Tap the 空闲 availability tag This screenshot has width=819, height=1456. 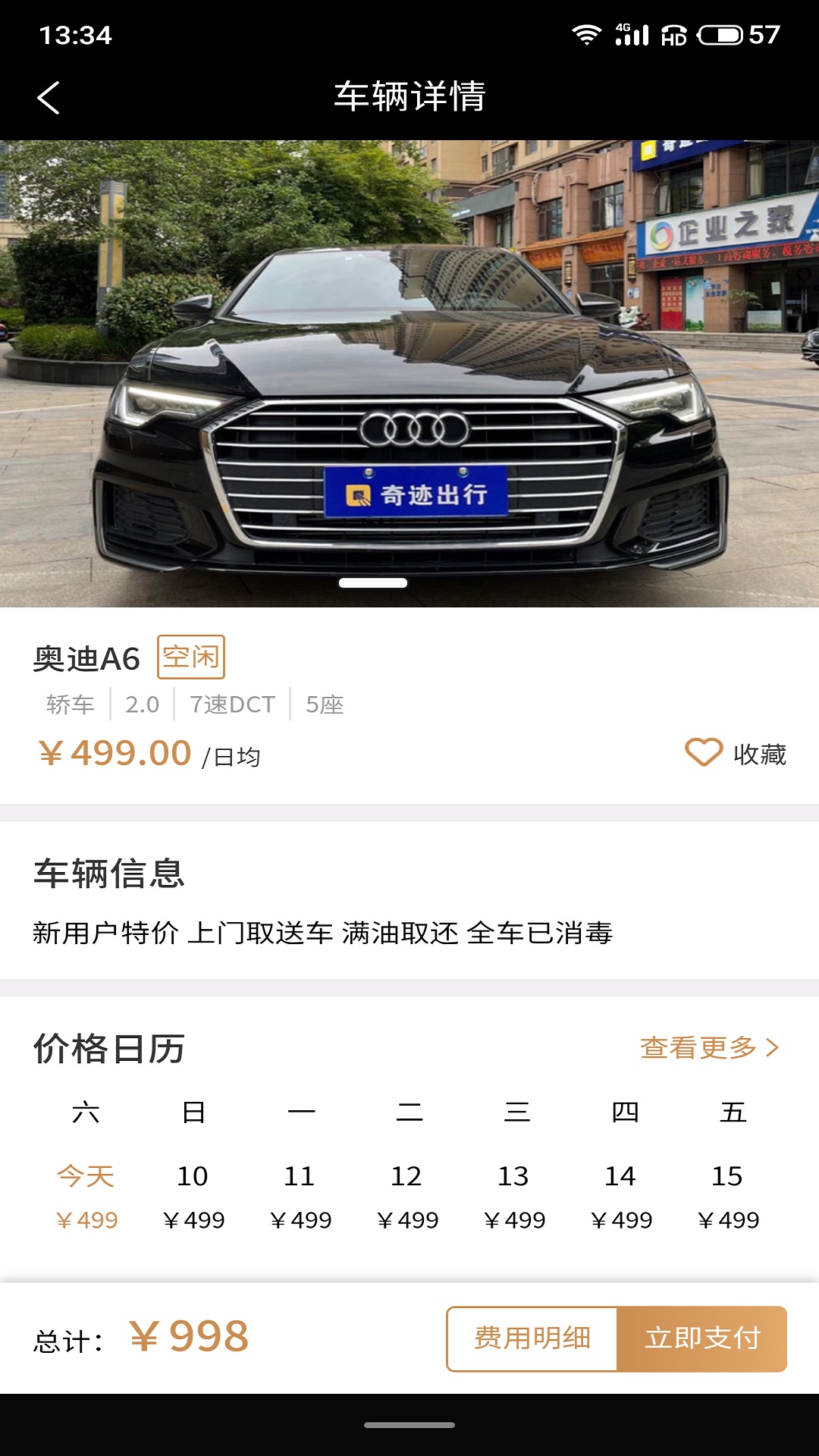(192, 657)
